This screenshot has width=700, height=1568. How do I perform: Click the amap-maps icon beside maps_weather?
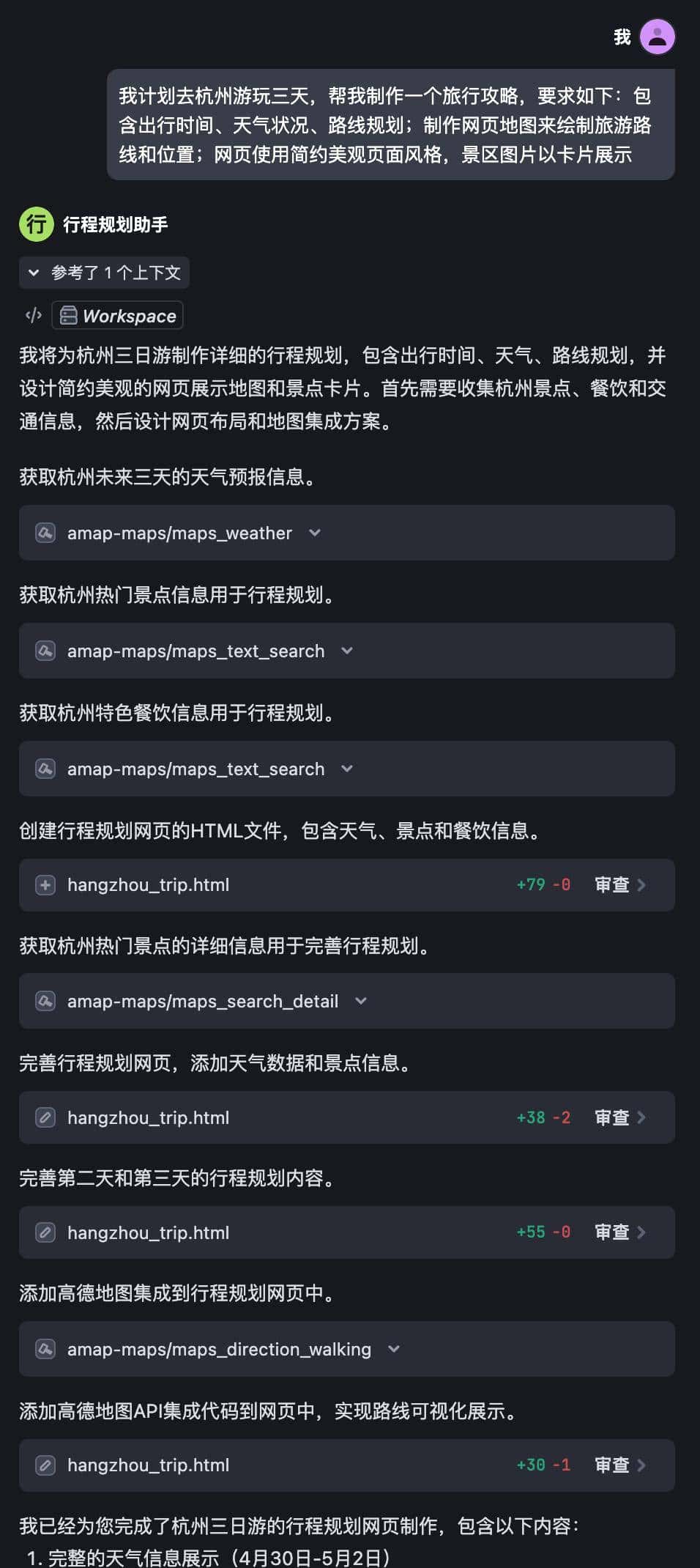45,533
